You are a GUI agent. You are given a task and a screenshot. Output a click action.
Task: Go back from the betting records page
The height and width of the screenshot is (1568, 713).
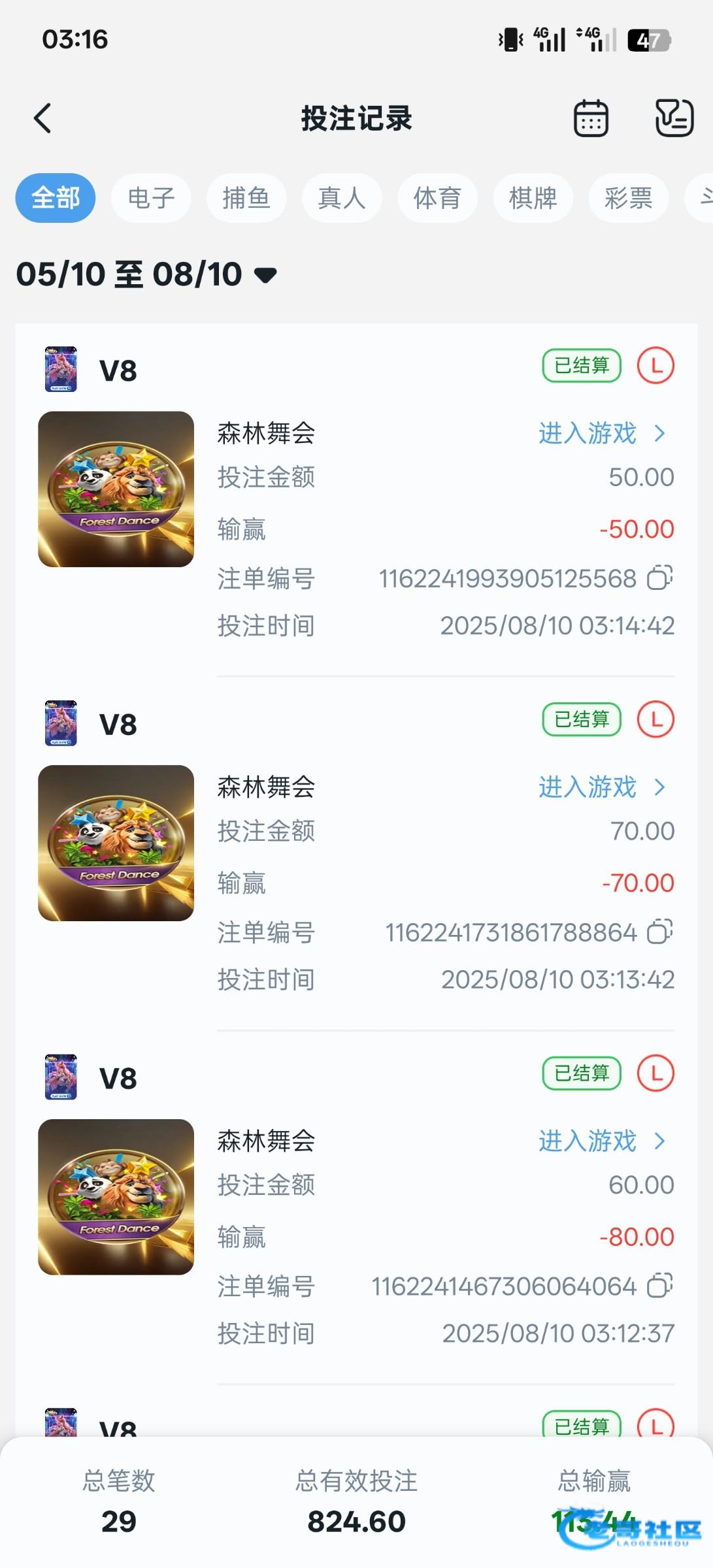42,119
